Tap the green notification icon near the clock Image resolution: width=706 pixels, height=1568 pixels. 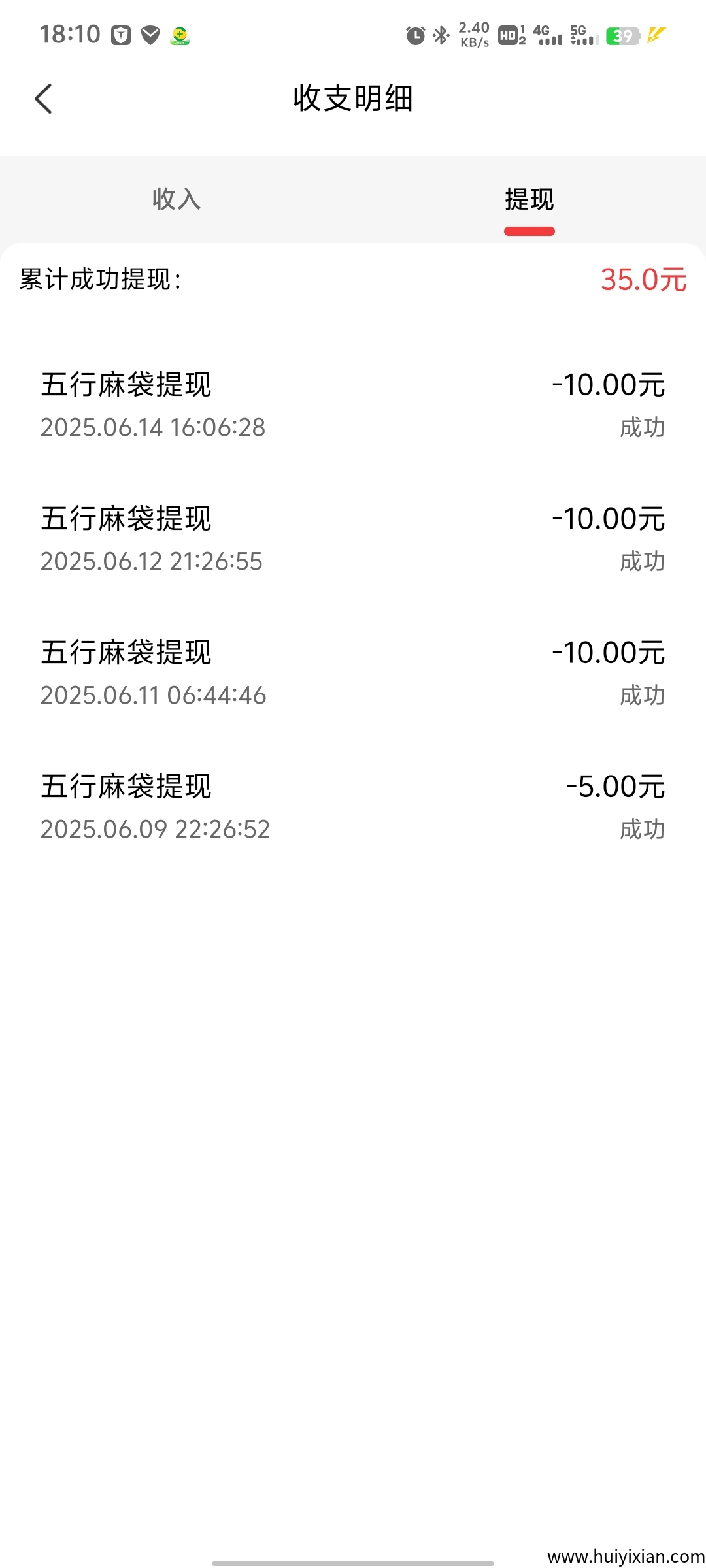(x=178, y=36)
